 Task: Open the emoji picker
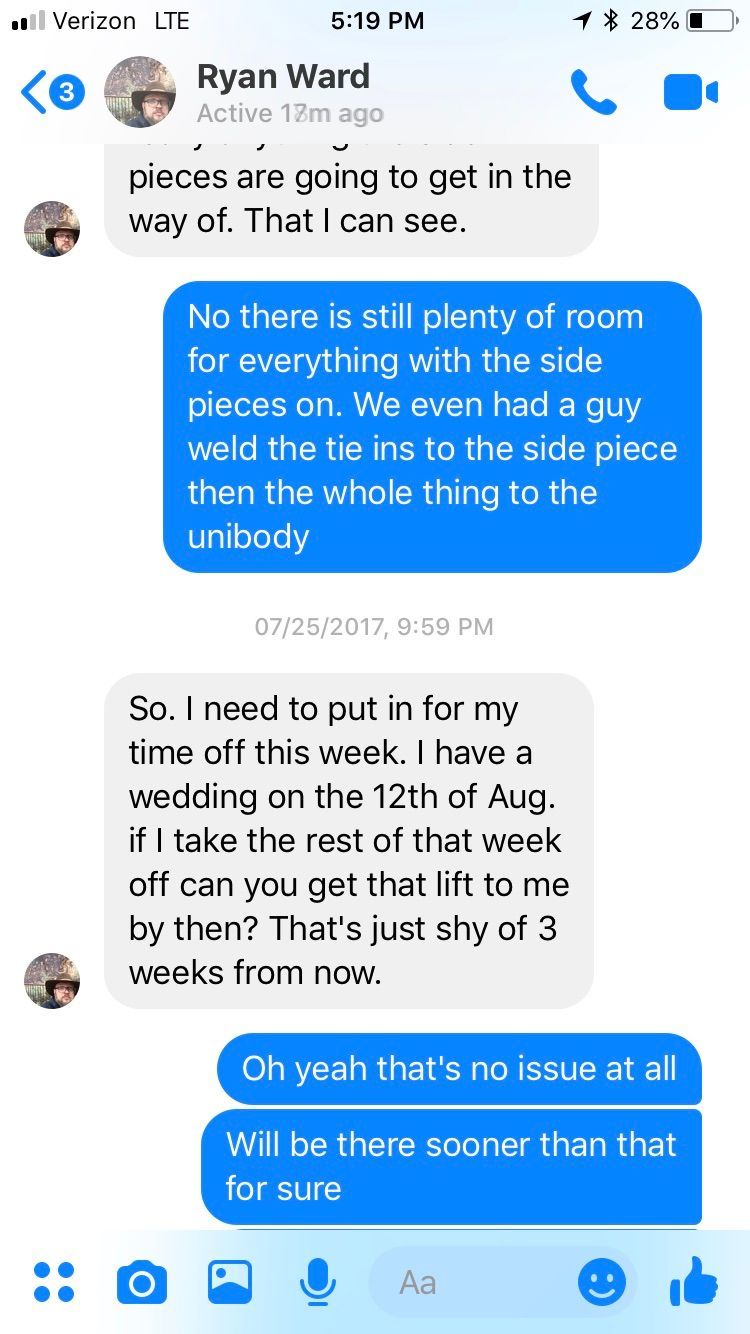(x=602, y=1282)
